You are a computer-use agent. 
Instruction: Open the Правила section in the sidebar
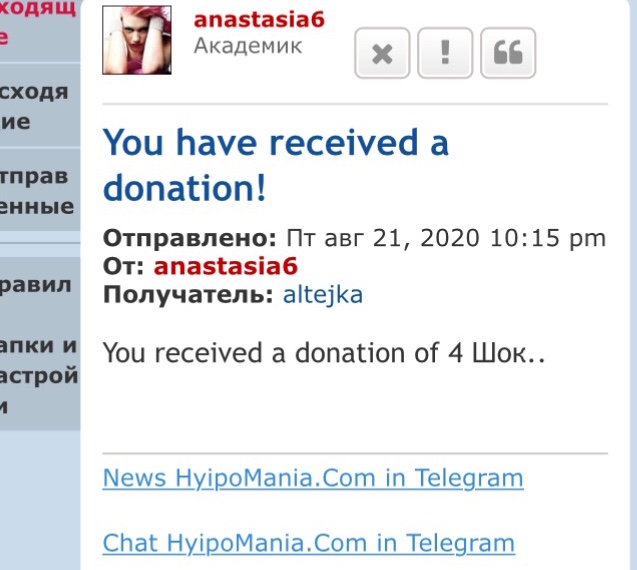click(x=35, y=284)
